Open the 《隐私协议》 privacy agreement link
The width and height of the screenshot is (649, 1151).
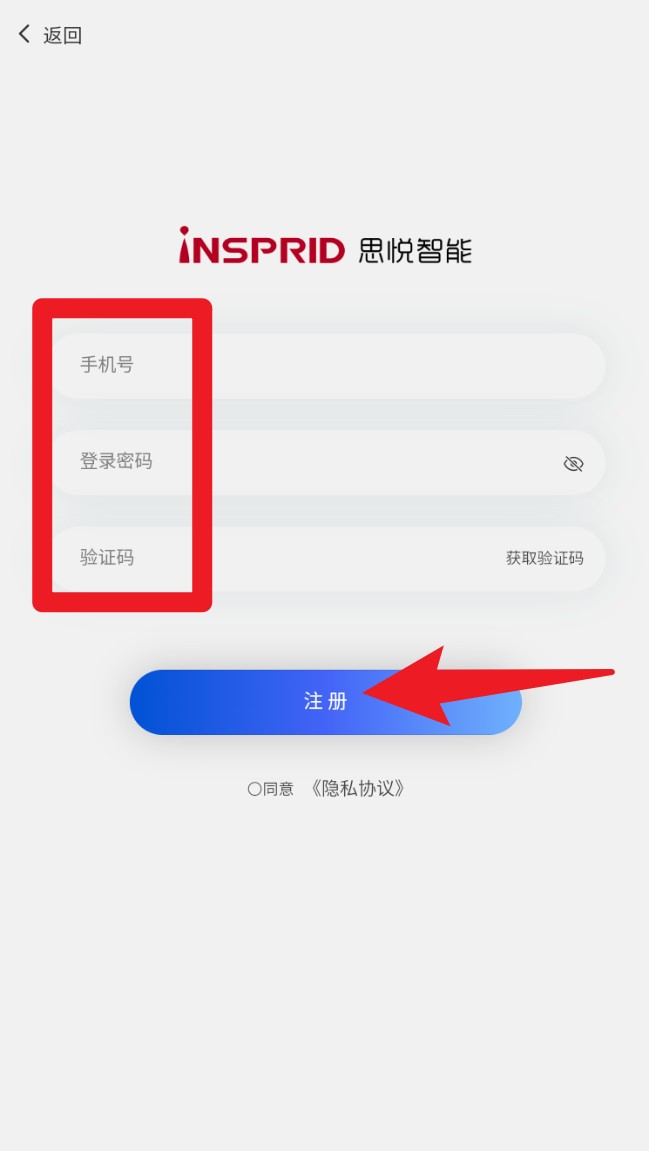(358, 789)
